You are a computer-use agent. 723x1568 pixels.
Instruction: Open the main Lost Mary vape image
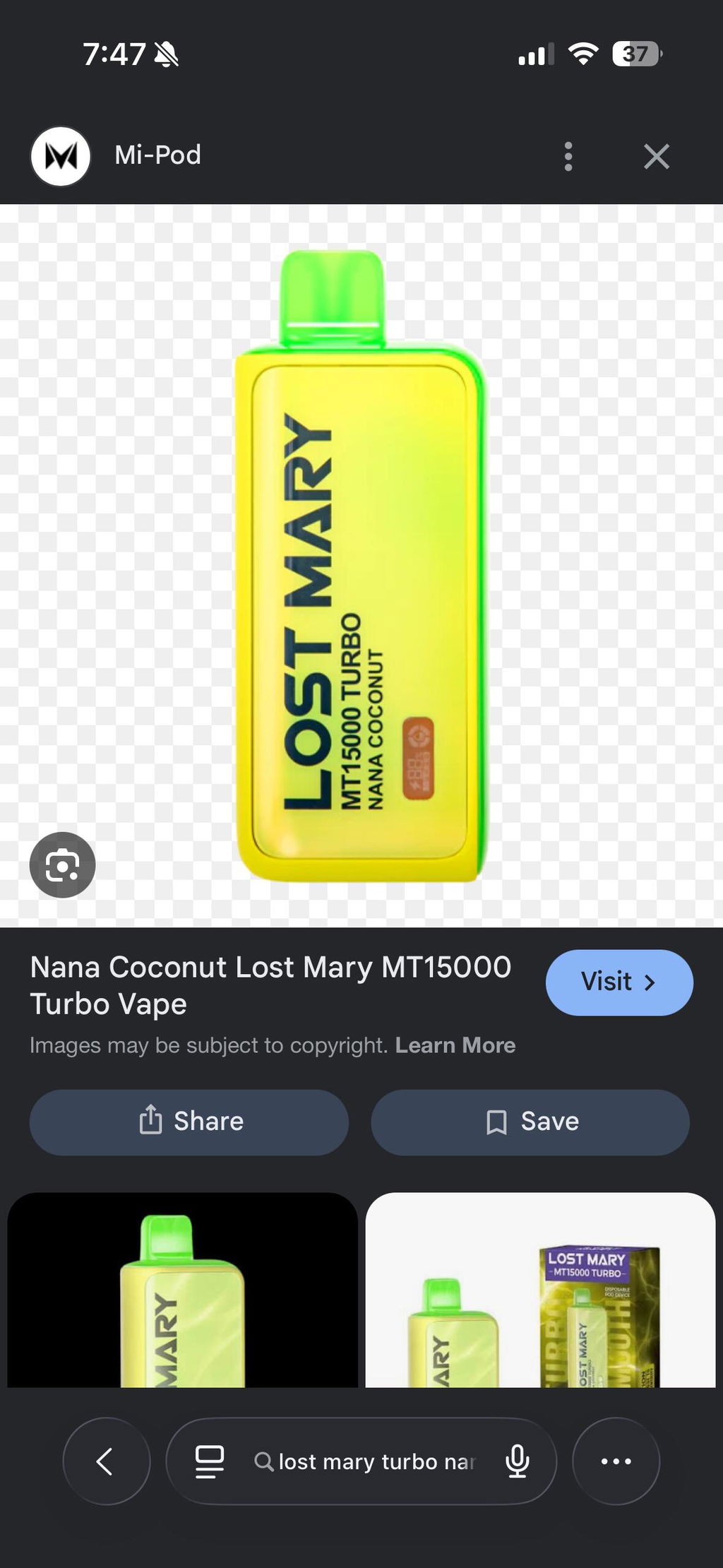point(361,566)
